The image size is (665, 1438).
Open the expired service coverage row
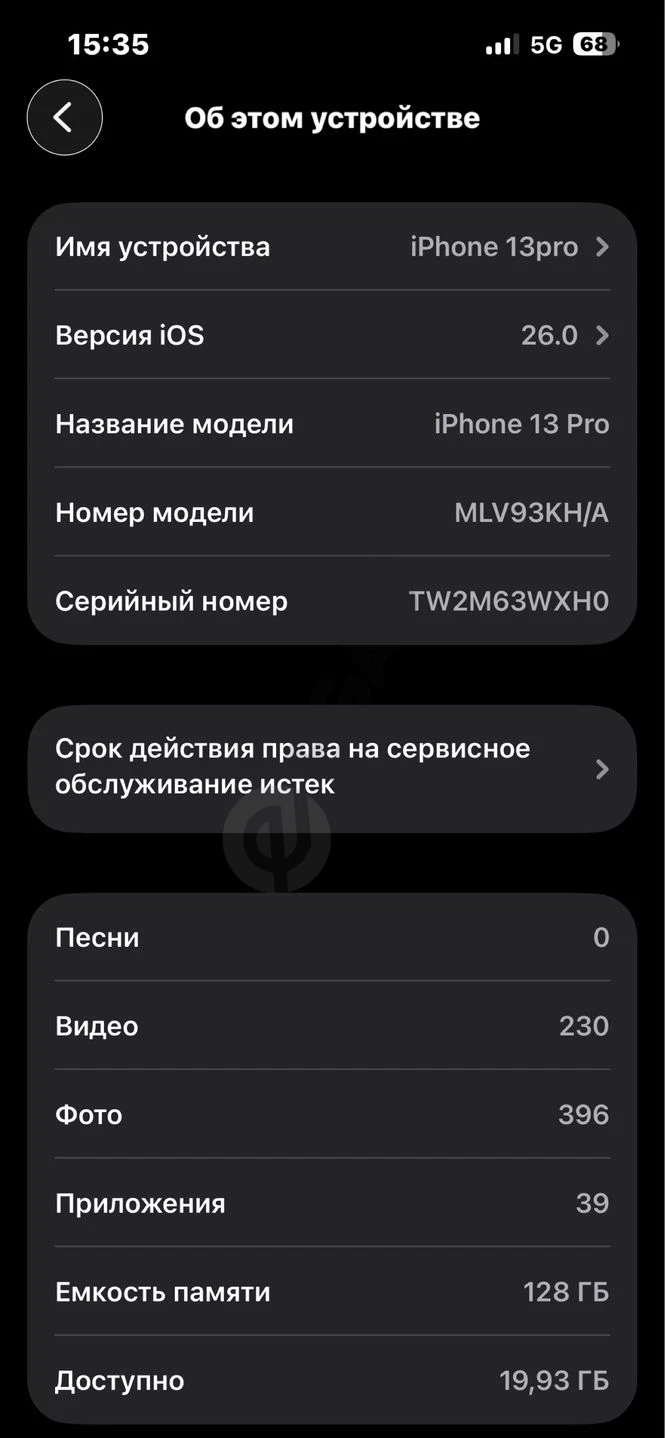[332, 768]
